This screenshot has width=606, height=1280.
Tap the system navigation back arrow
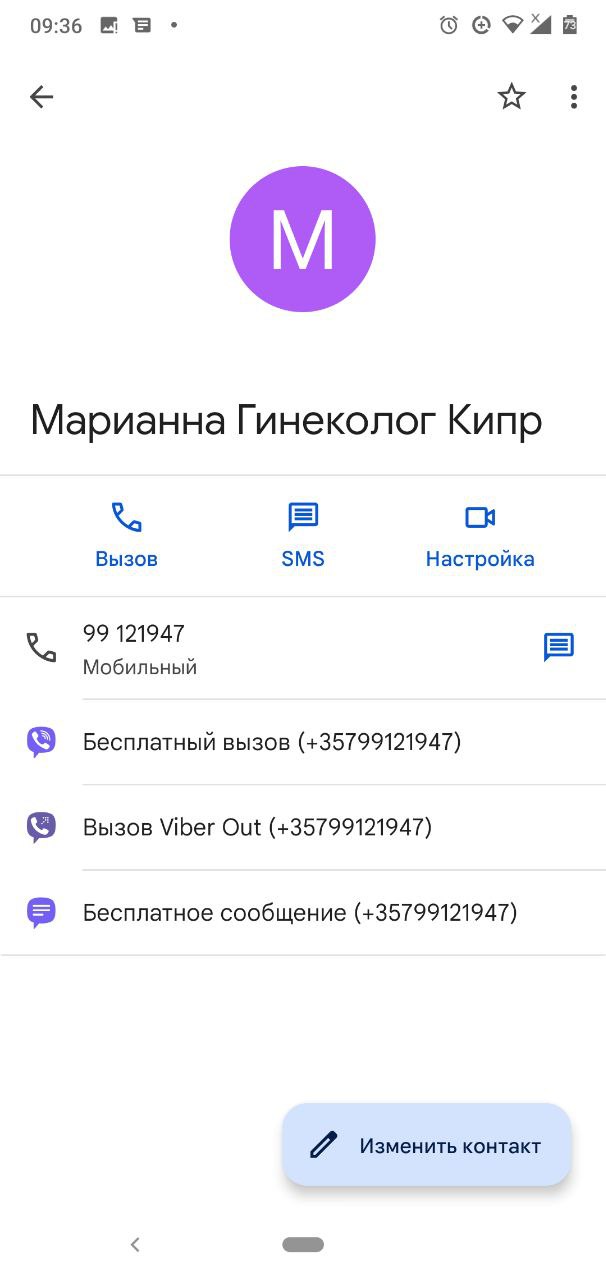[x=135, y=1244]
